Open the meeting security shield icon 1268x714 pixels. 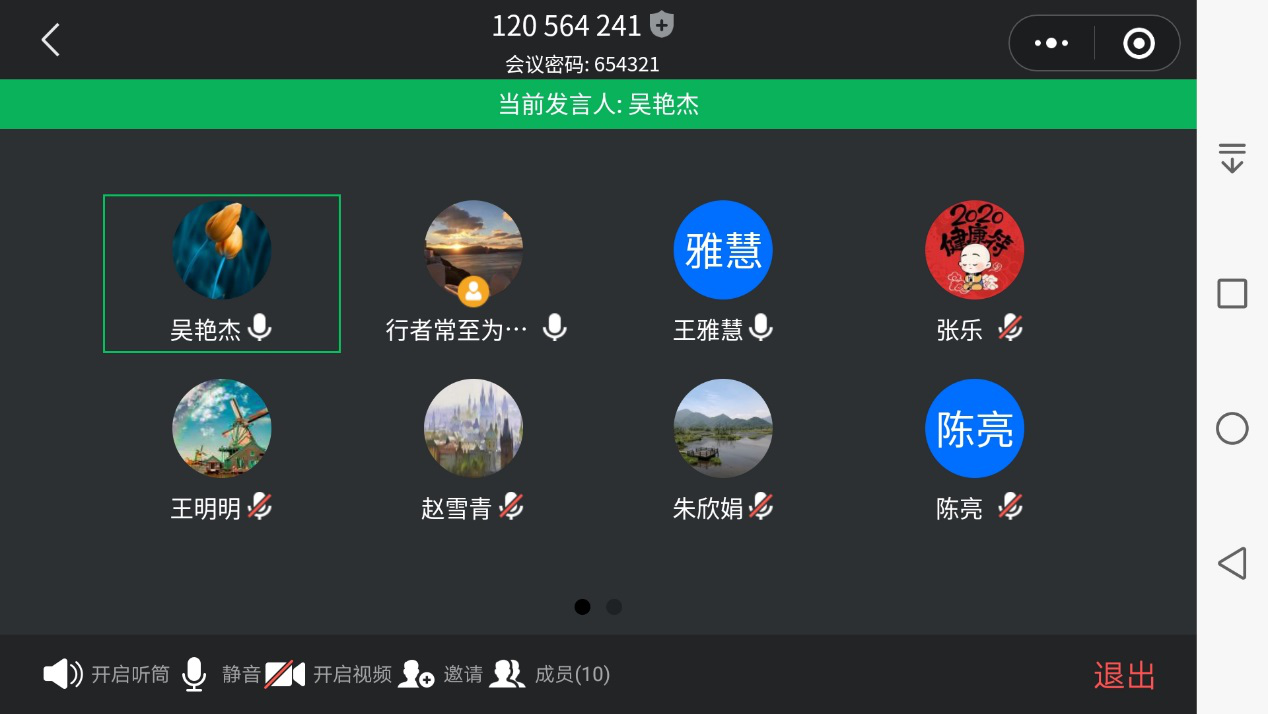[x=661, y=24]
